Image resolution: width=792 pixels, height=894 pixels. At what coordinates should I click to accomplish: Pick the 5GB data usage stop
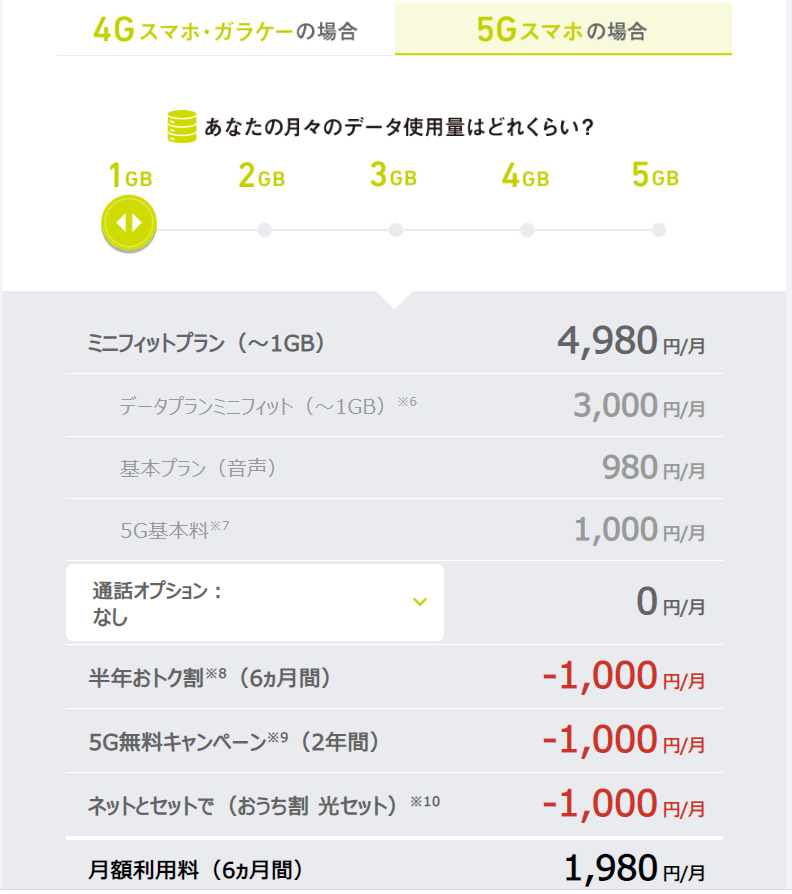[x=658, y=230]
